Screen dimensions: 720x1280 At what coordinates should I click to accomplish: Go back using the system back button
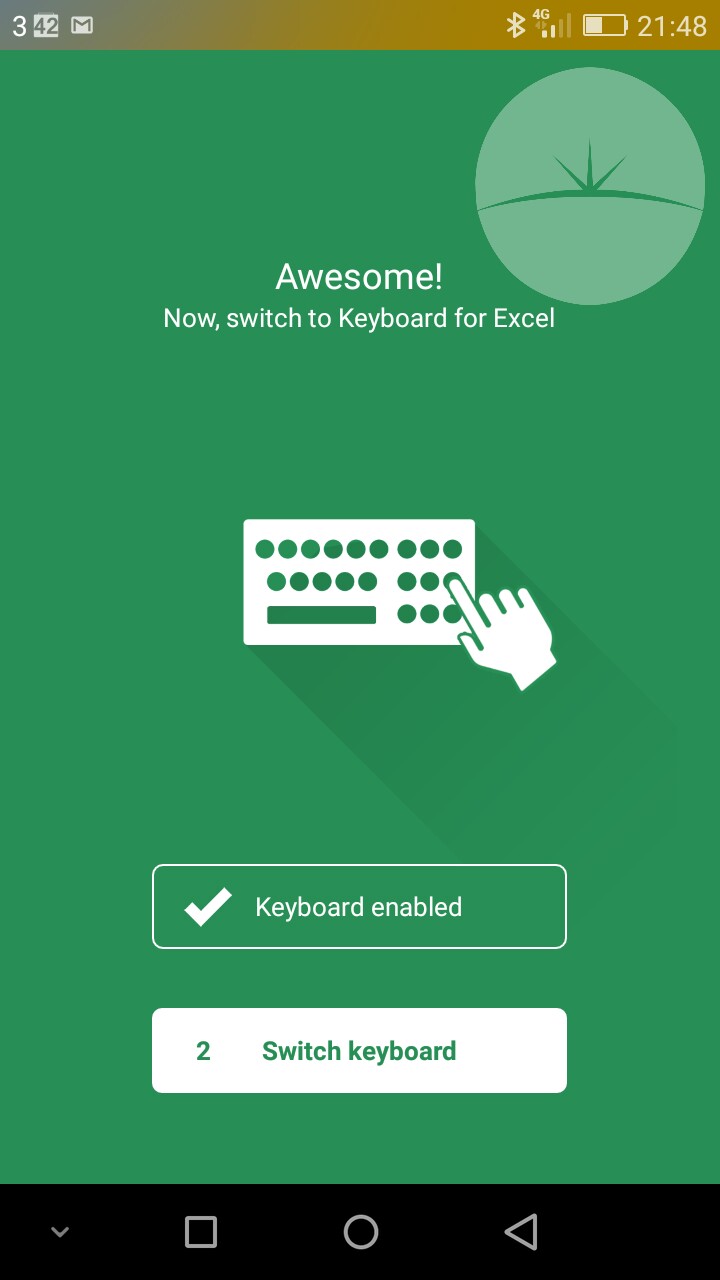click(x=521, y=1232)
